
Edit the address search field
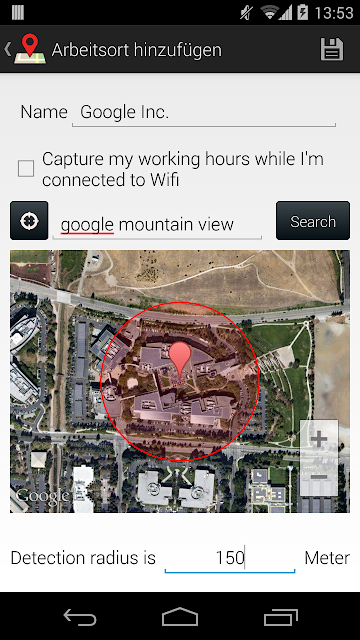click(157, 225)
